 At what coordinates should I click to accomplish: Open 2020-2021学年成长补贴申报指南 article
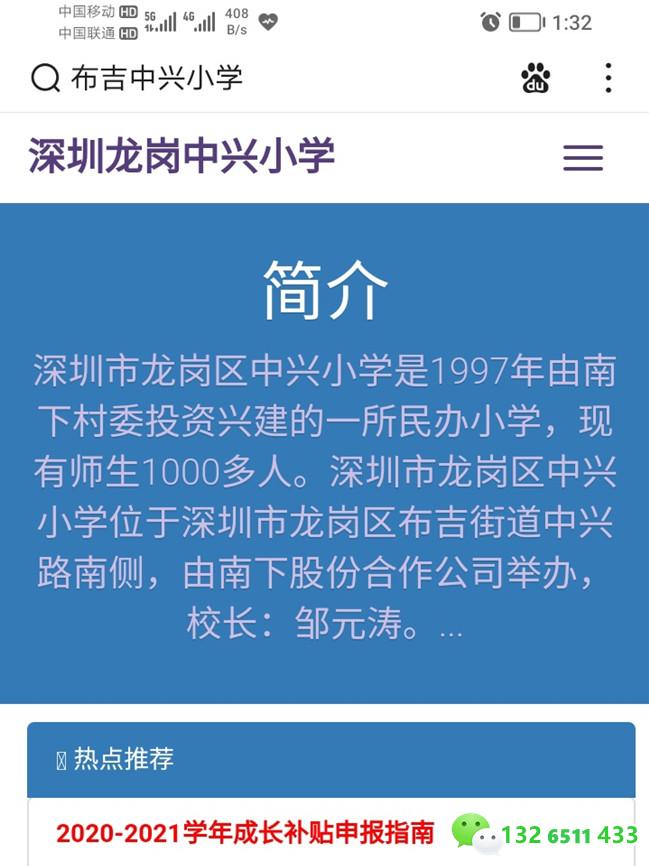pos(245,832)
